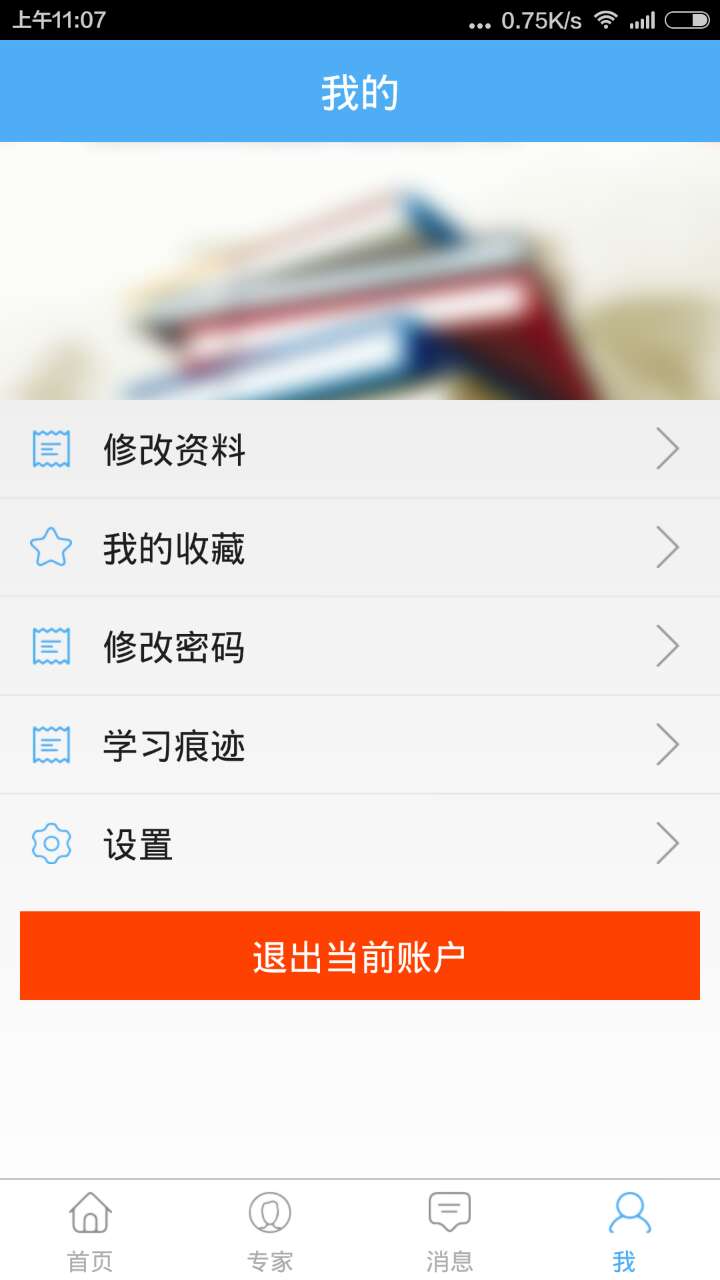
Task: Click the 学习痕迹 document icon
Action: (51, 744)
